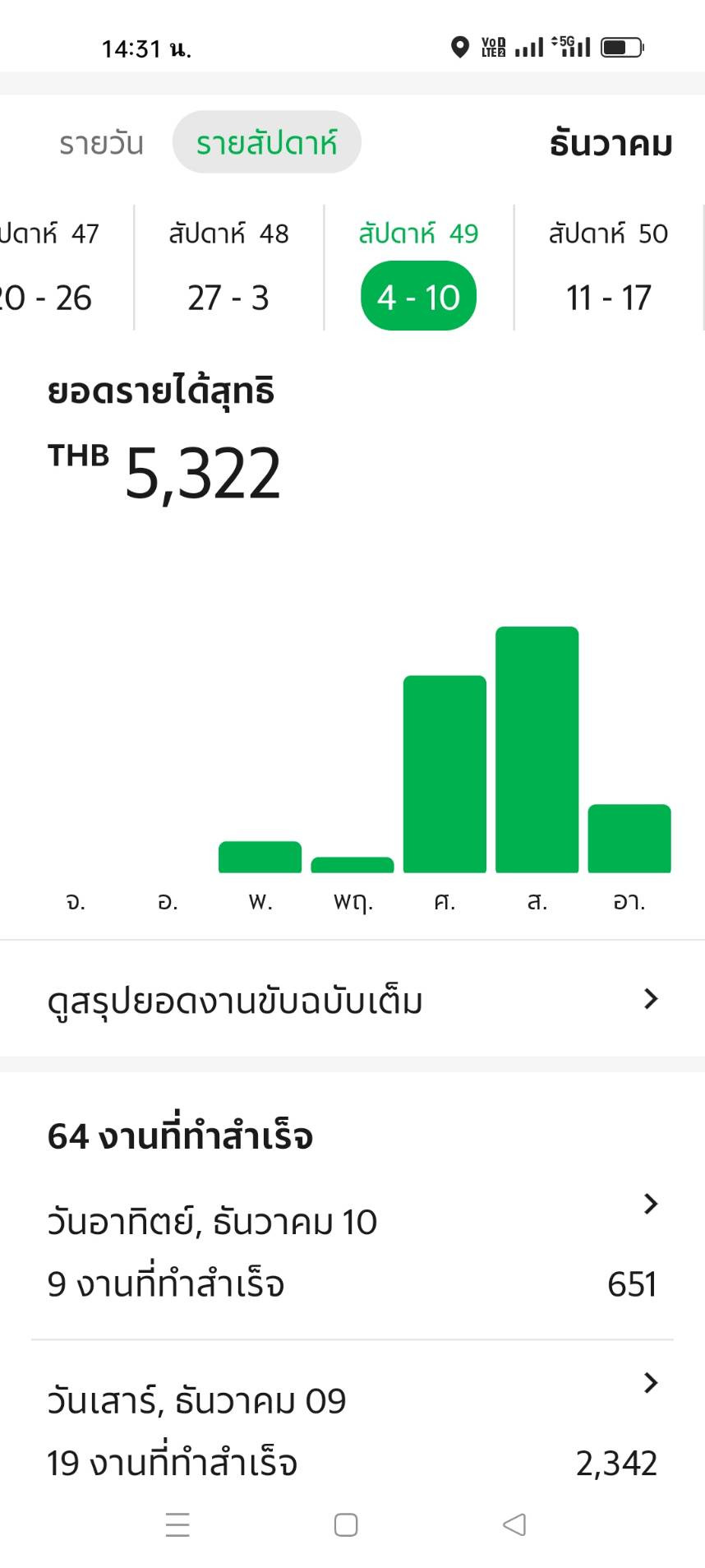Tap the ส. Saturday bar in chart

pos(537,749)
